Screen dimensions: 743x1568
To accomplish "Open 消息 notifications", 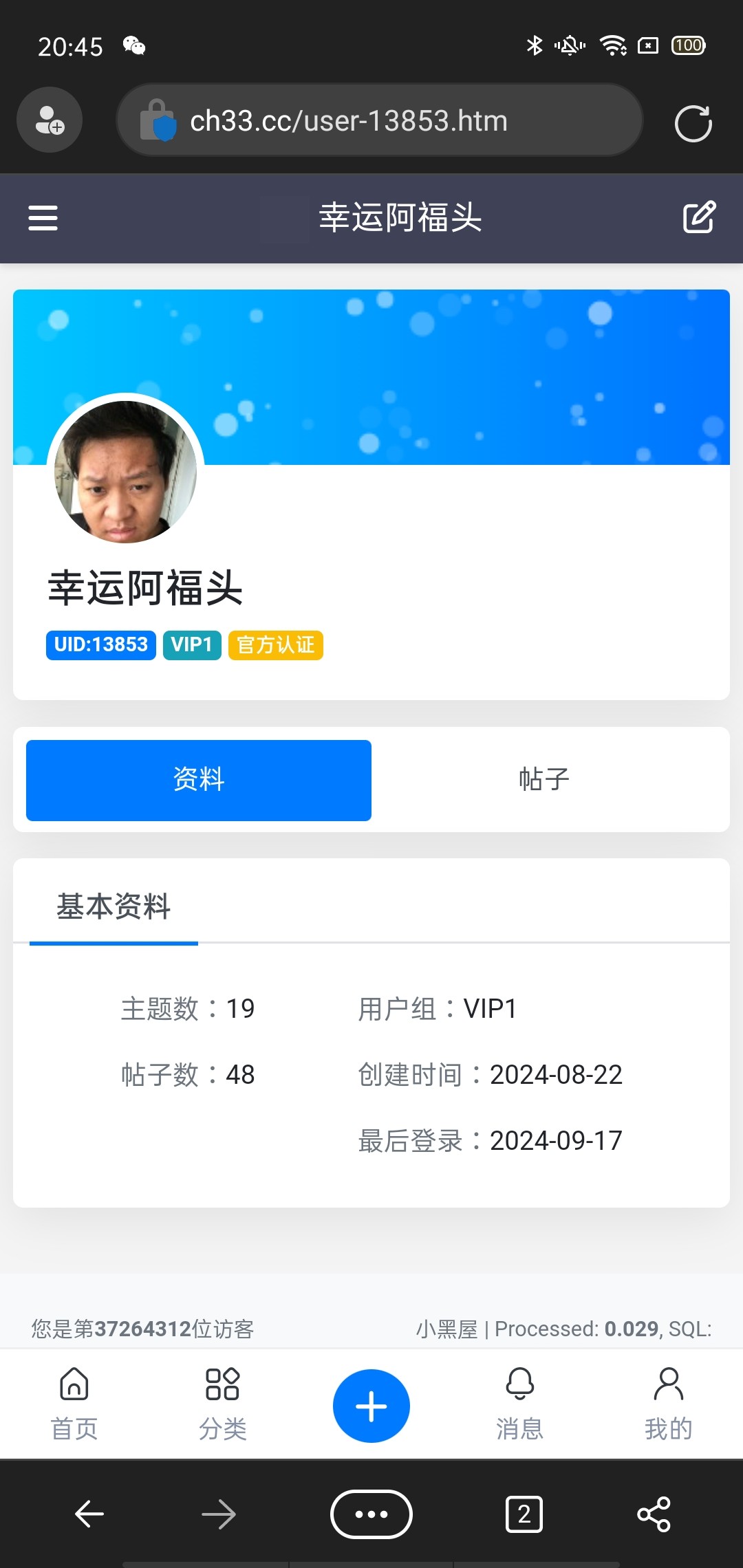I will (x=520, y=1404).
